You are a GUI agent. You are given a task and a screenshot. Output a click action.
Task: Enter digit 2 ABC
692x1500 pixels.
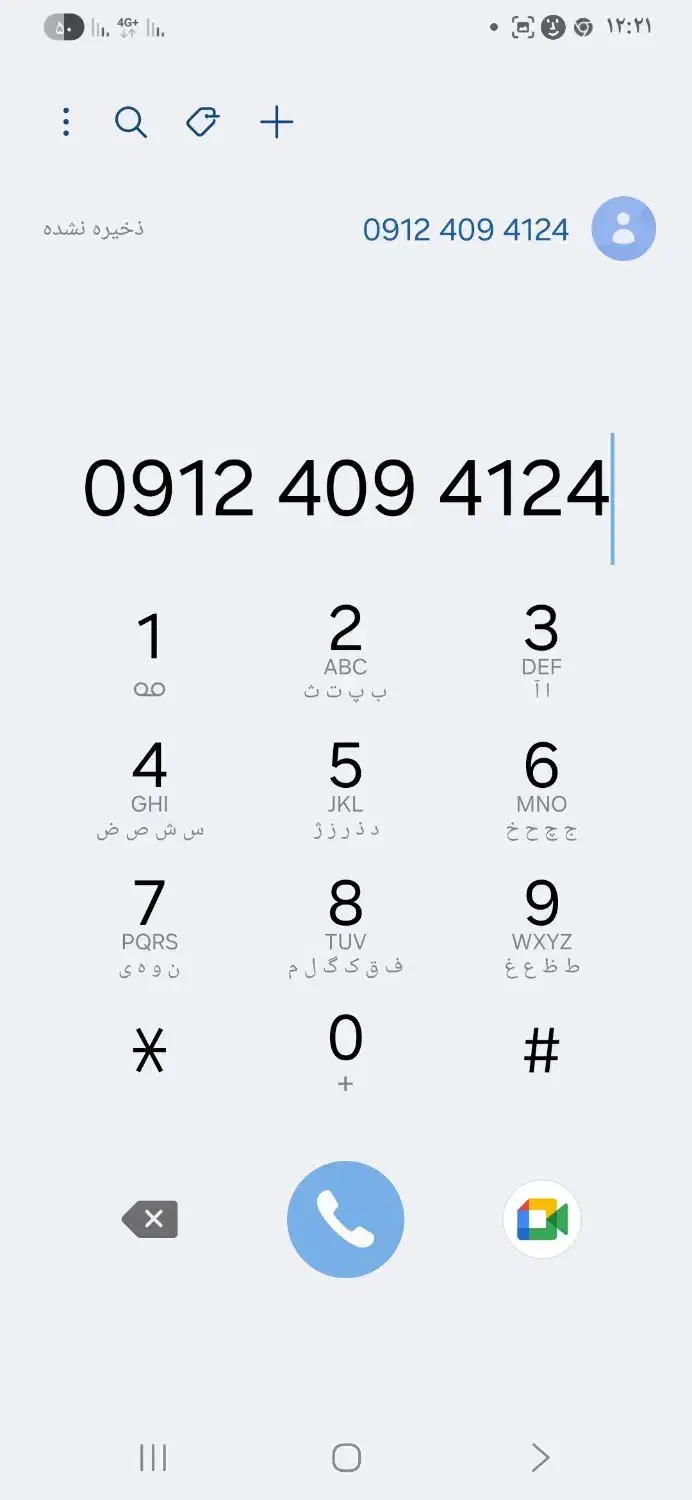click(346, 650)
